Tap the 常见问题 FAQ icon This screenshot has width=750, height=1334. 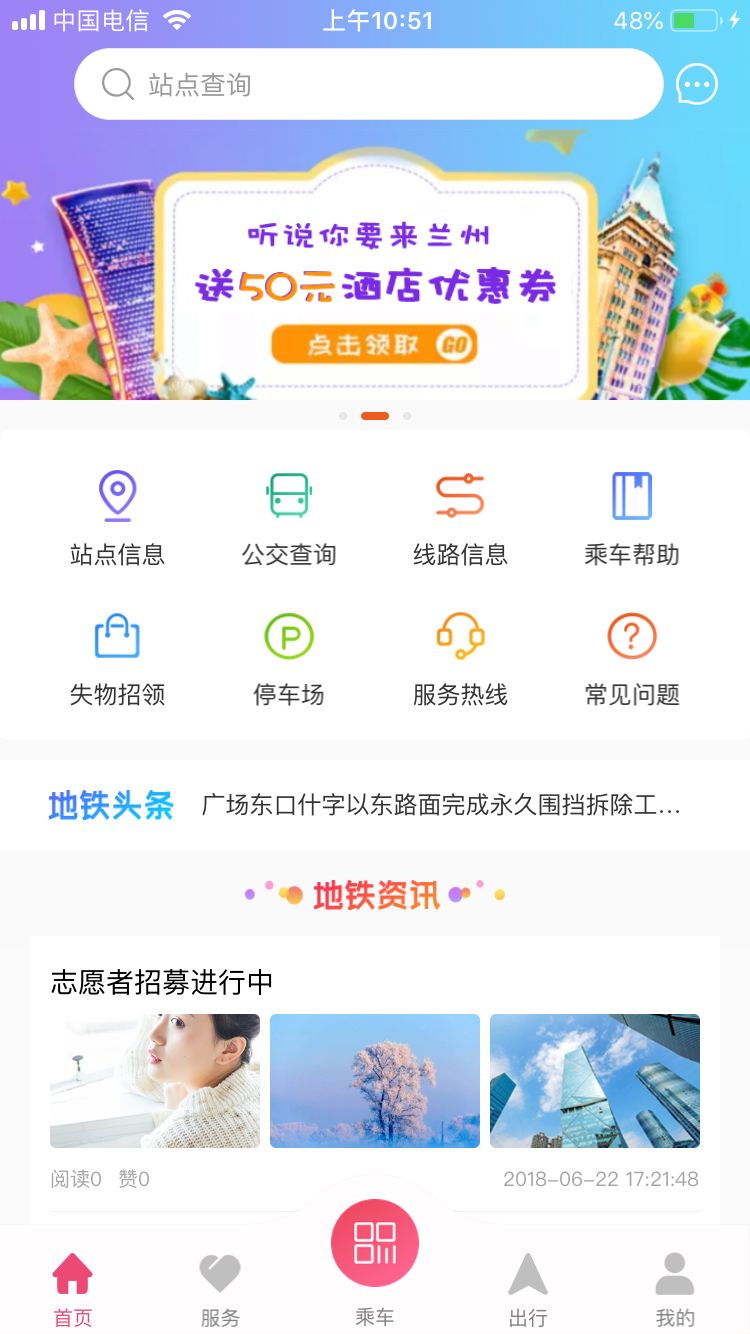point(630,655)
